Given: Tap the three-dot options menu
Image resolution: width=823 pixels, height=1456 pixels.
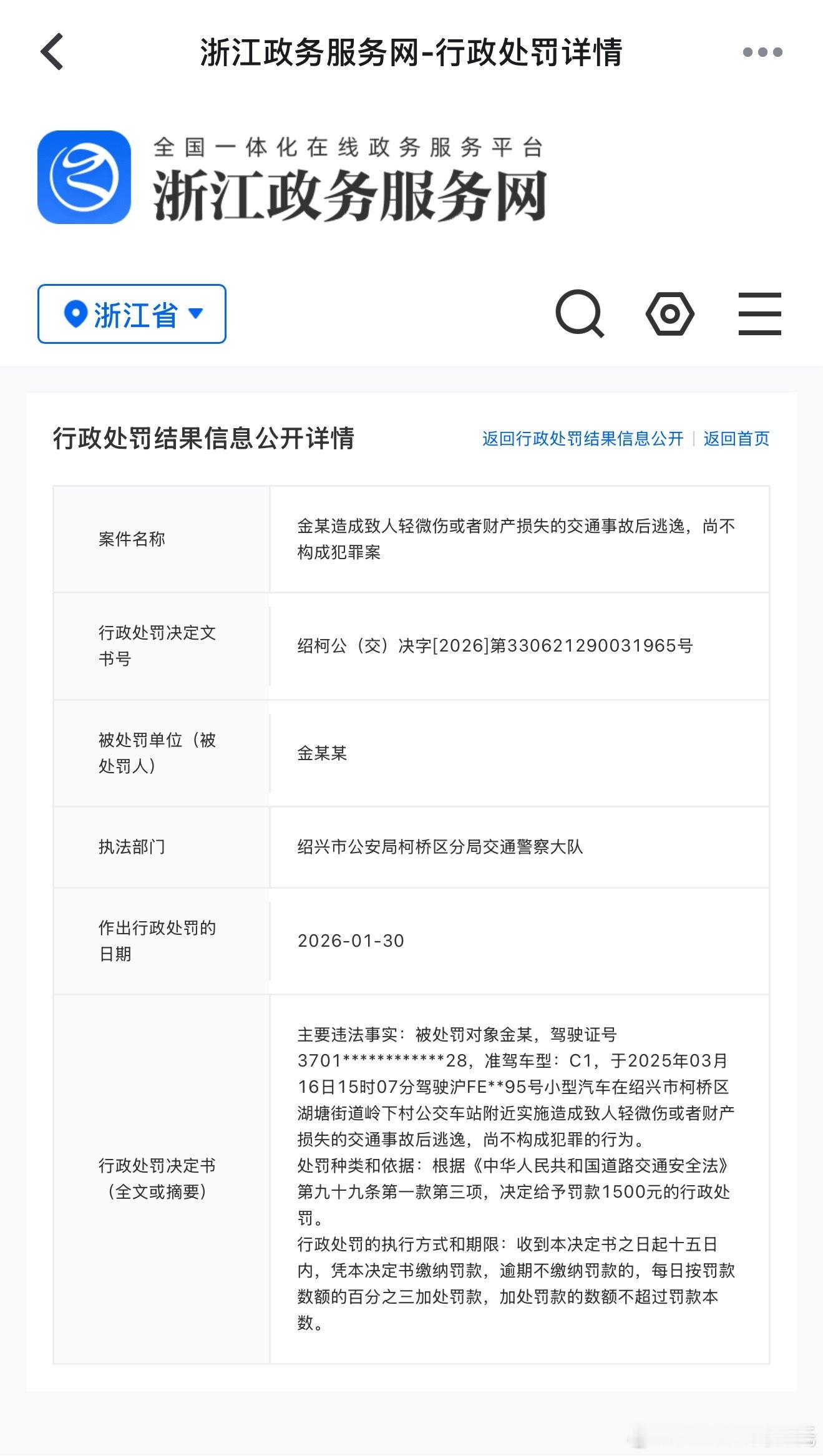Looking at the screenshot, I should coord(762,51).
